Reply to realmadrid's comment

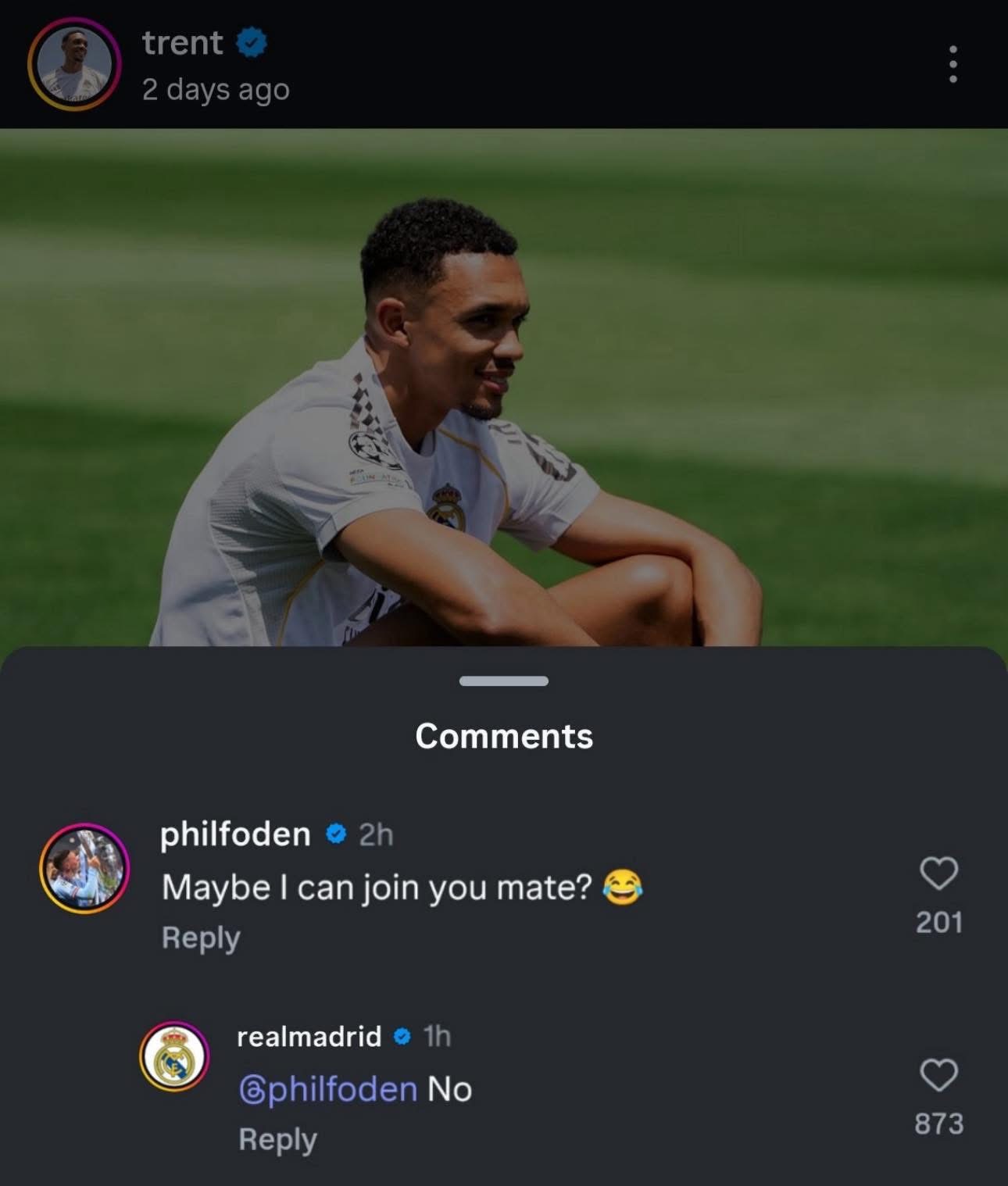point(277,1139)
